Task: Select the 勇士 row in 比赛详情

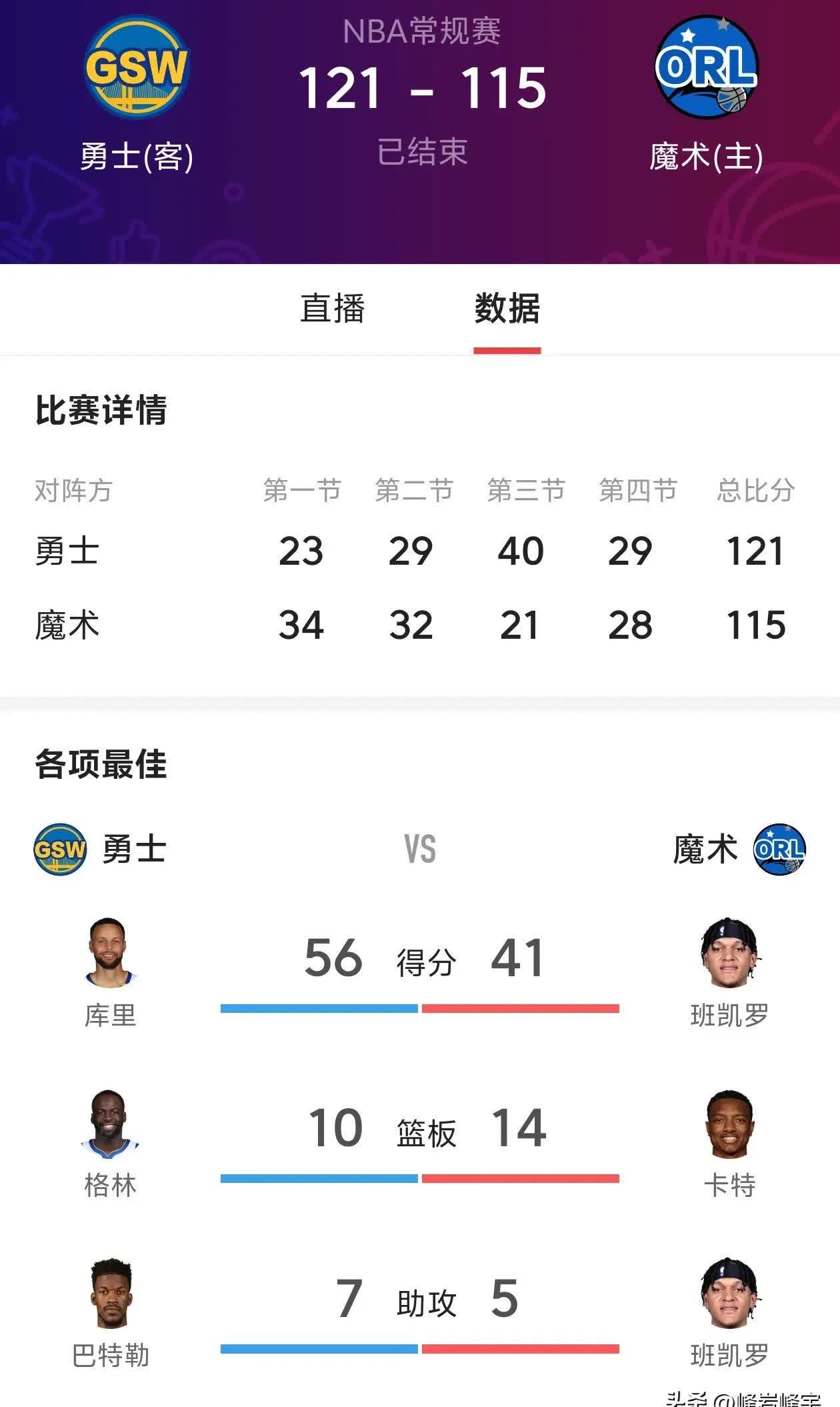Action: coord(420,551)
